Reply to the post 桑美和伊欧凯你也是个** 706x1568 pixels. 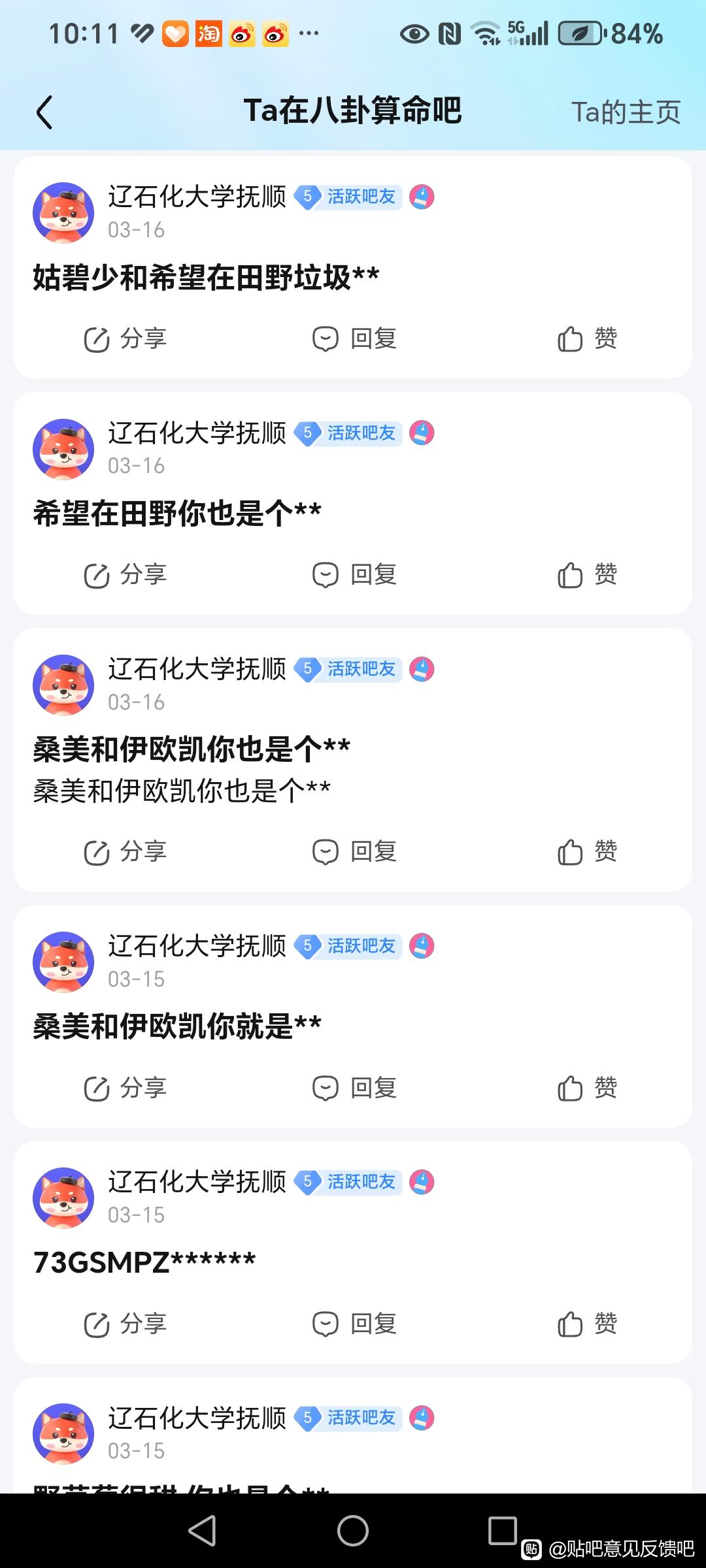(354, 852)
